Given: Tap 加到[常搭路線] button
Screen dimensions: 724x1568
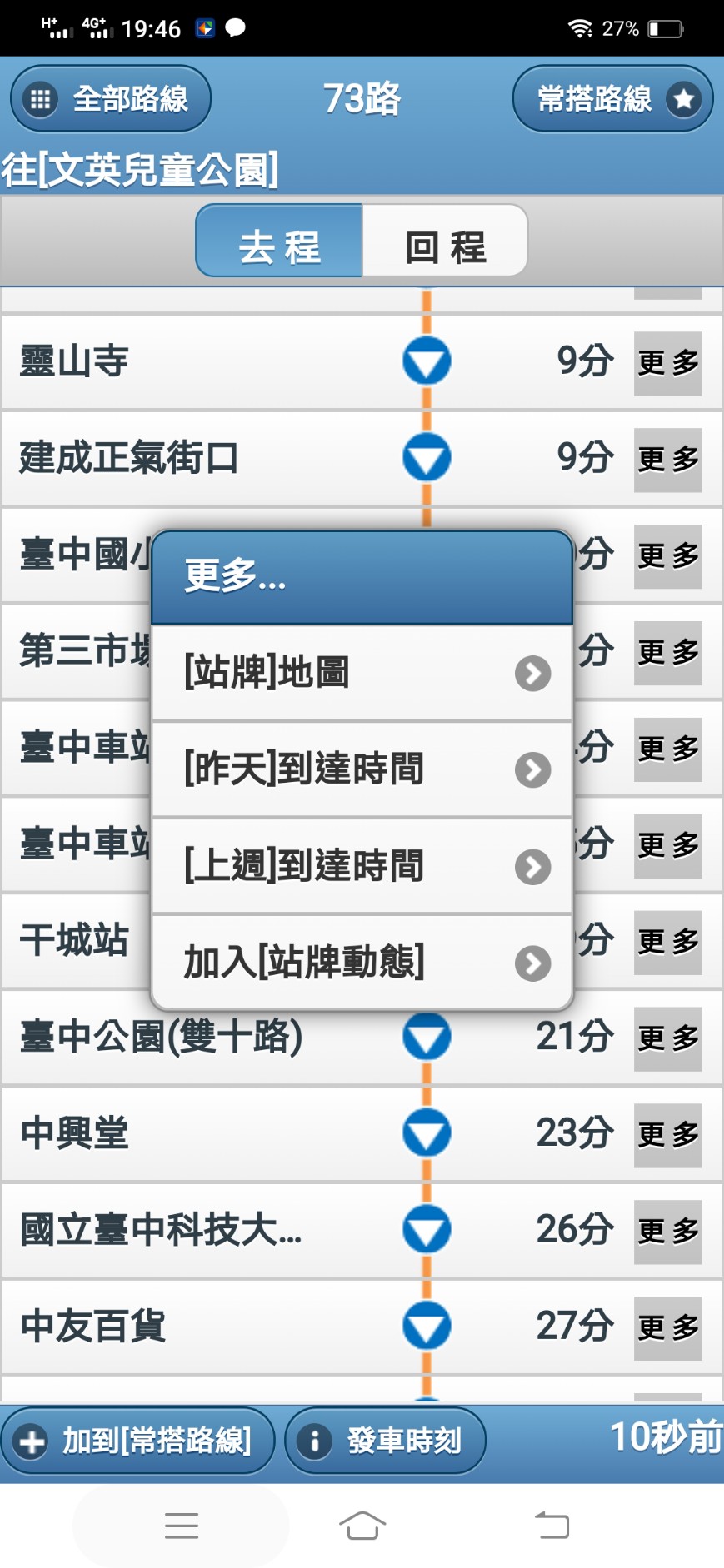Looking at the screenshot, I should point(138,1440).
